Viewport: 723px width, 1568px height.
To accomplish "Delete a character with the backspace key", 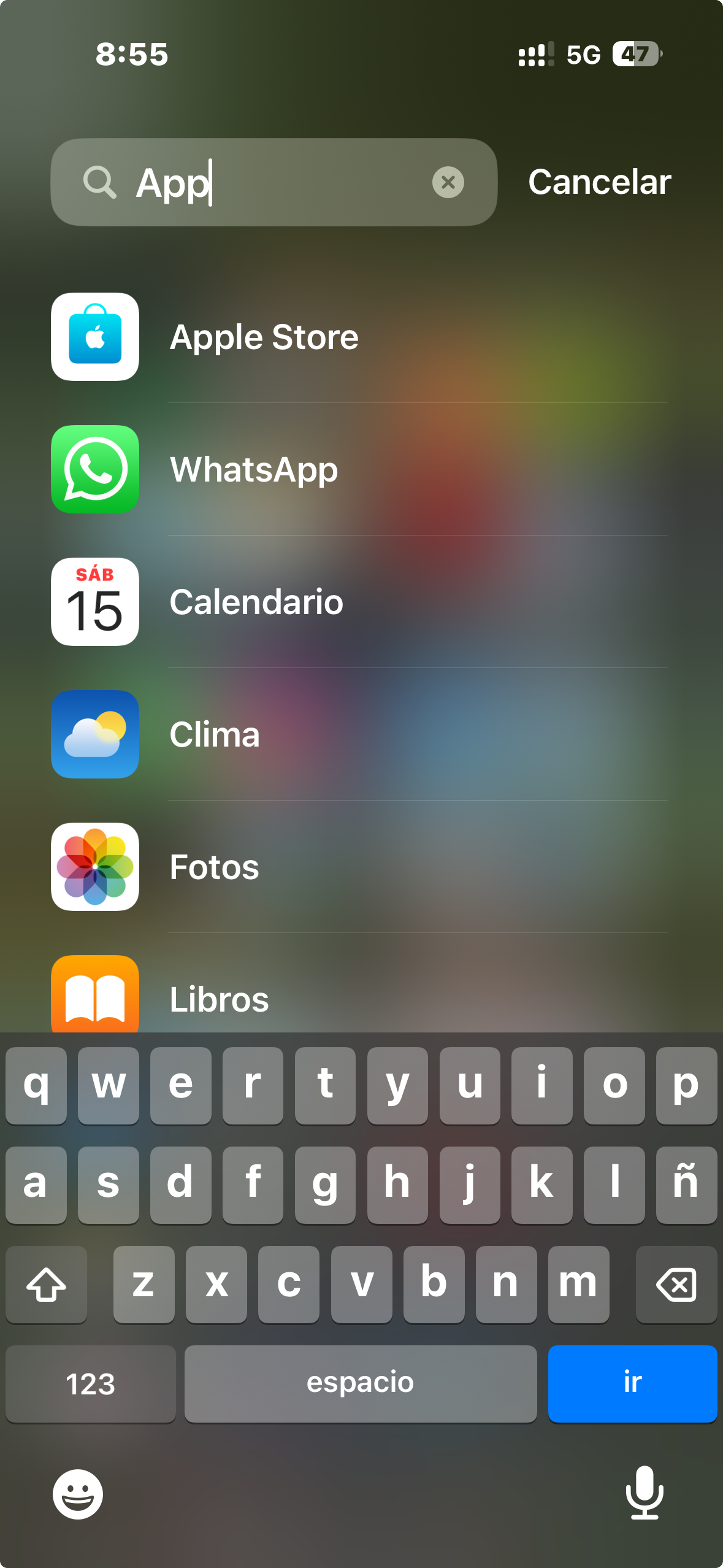I will click(x=676, y=1284).
